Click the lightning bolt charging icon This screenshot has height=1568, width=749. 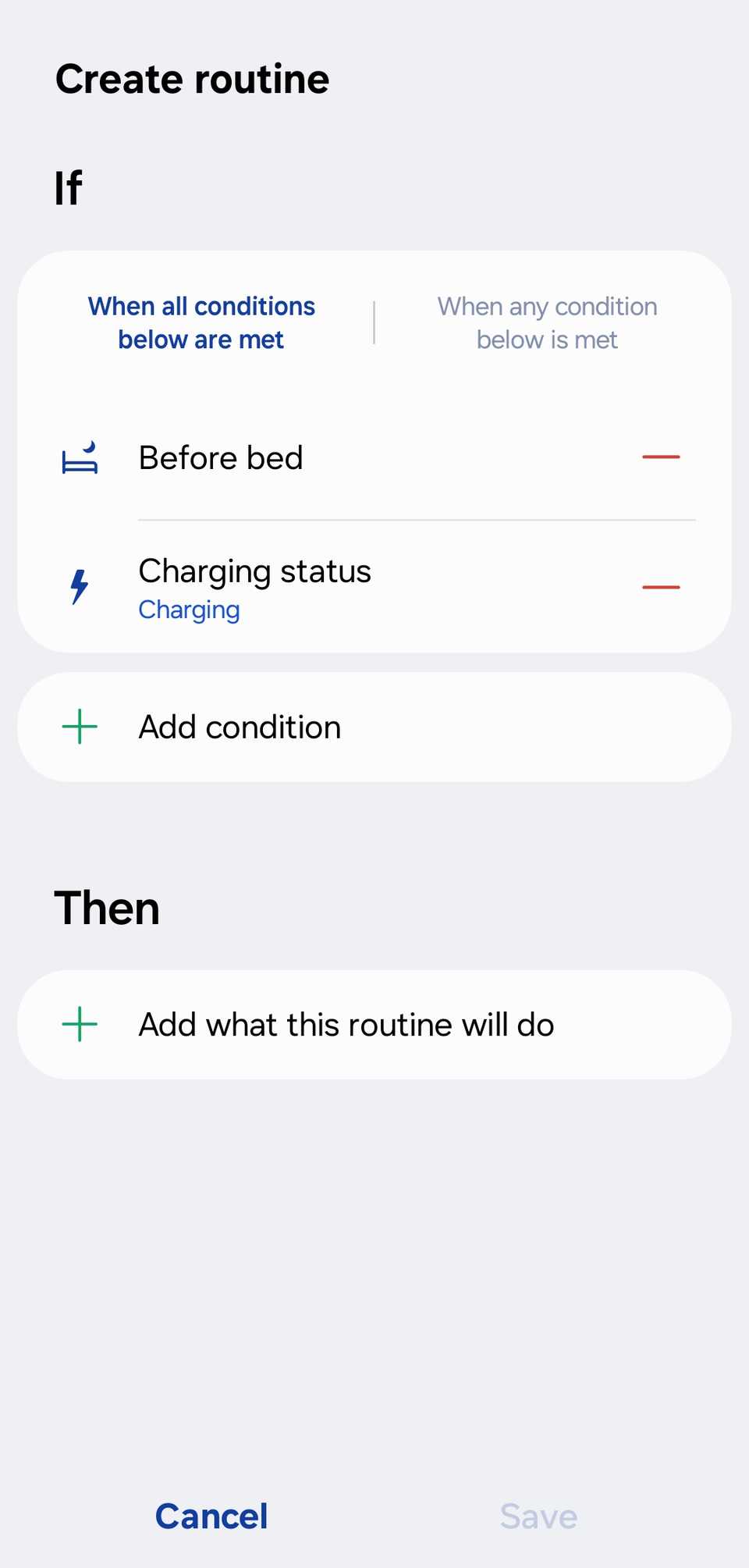[x=79, y=588]
